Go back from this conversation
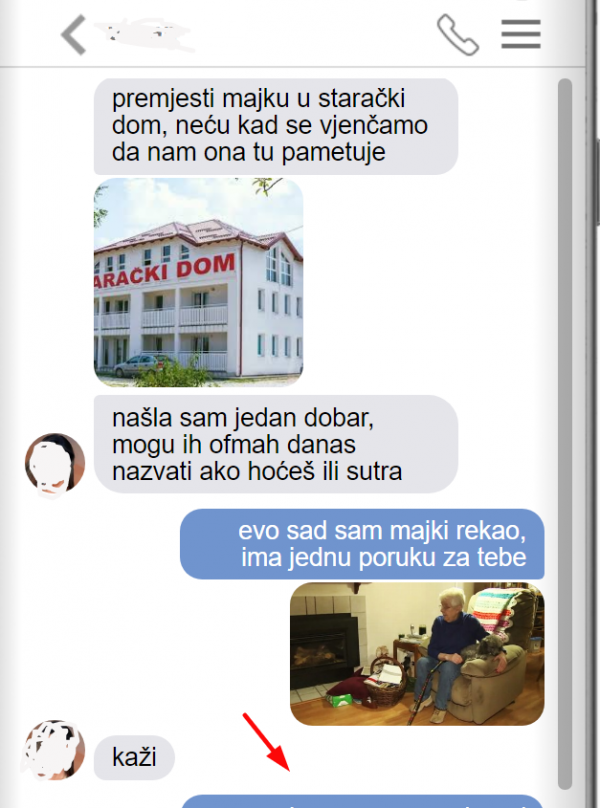 [x=73, y=35]
